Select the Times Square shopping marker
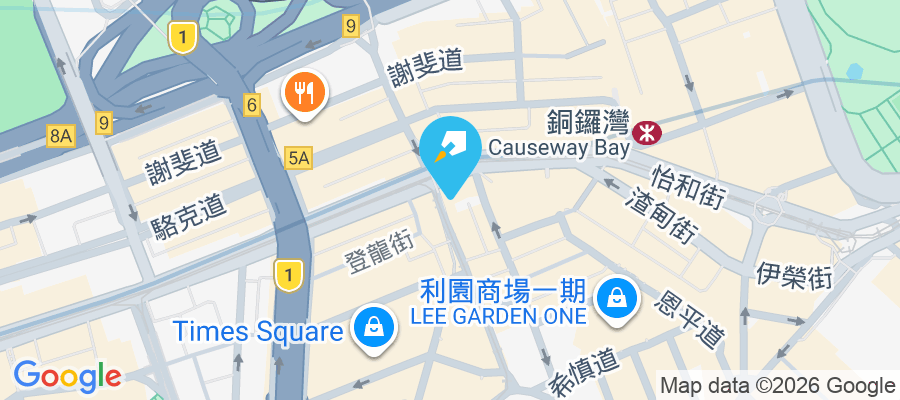 click(x=372, y=327)
